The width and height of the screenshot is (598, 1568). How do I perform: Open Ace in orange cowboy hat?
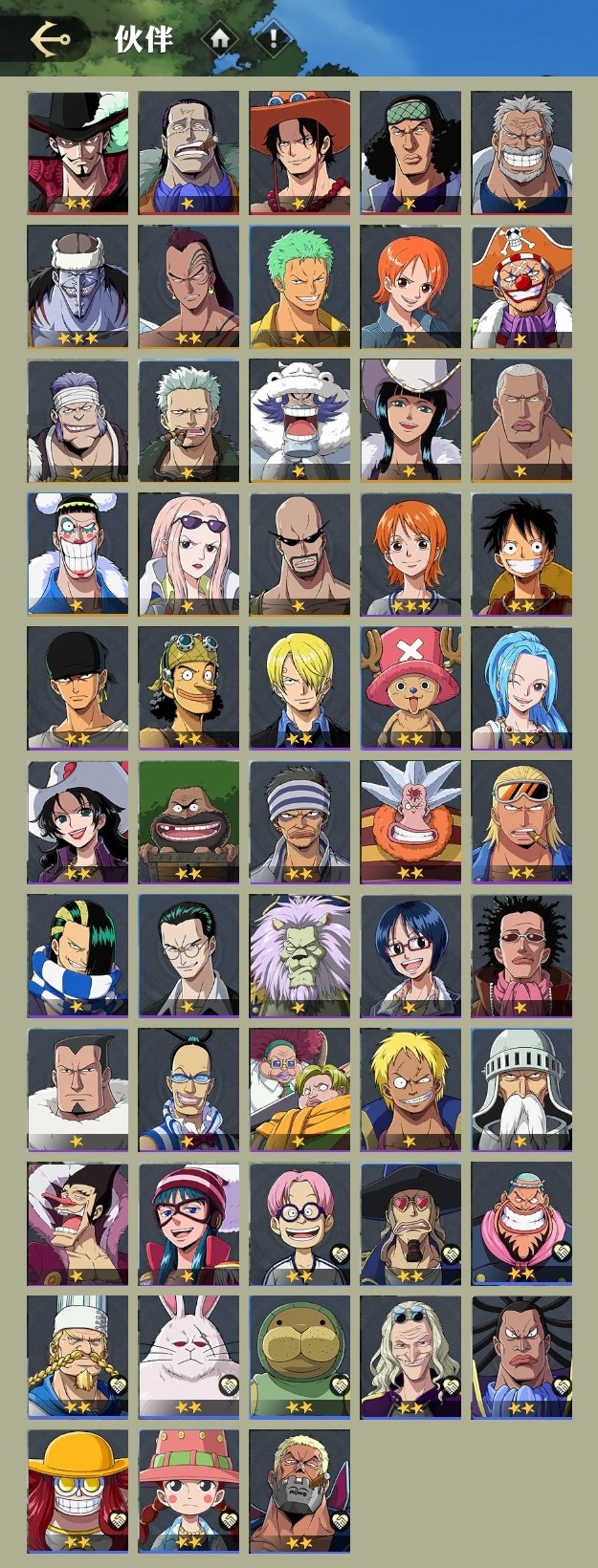(299, 152)
